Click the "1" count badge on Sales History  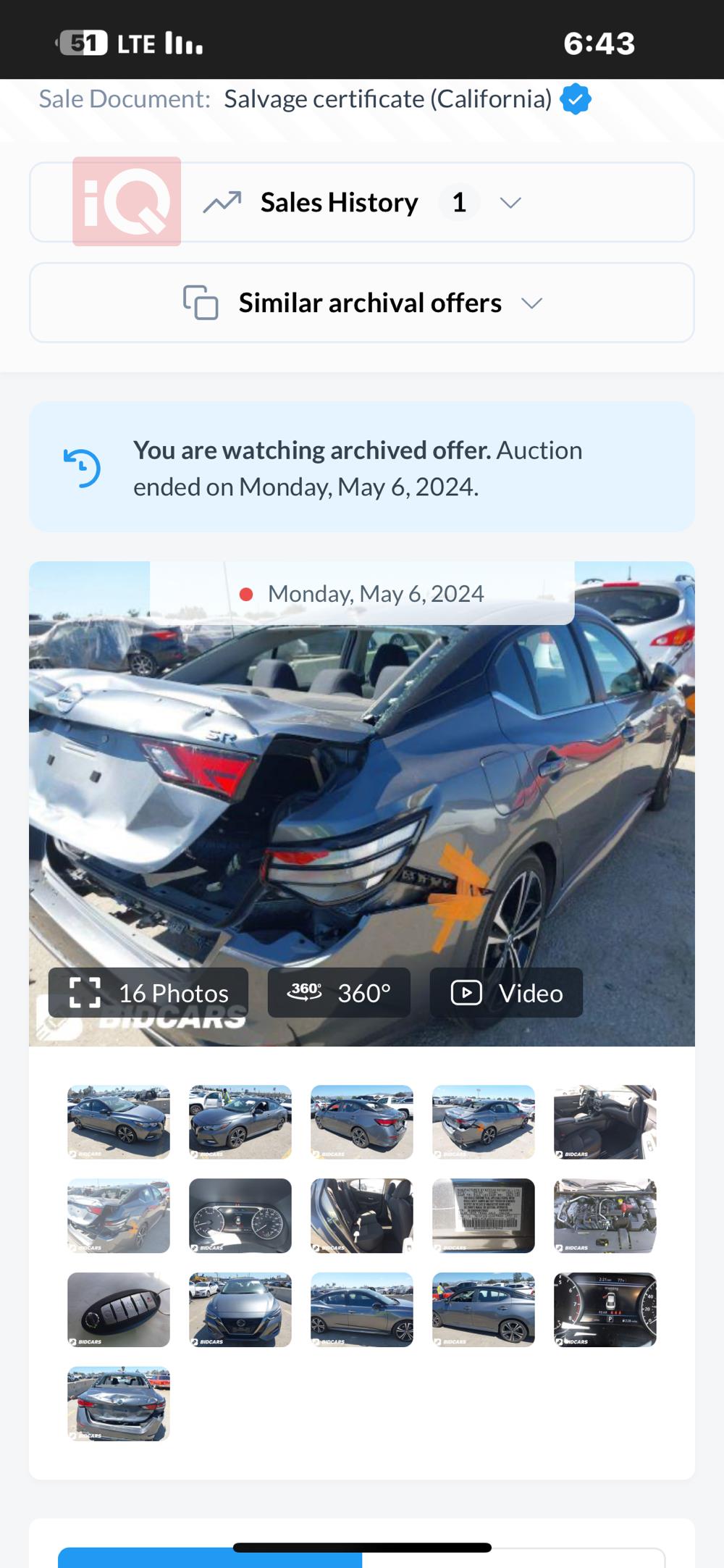pyautogui.click(x=459, y=202)
